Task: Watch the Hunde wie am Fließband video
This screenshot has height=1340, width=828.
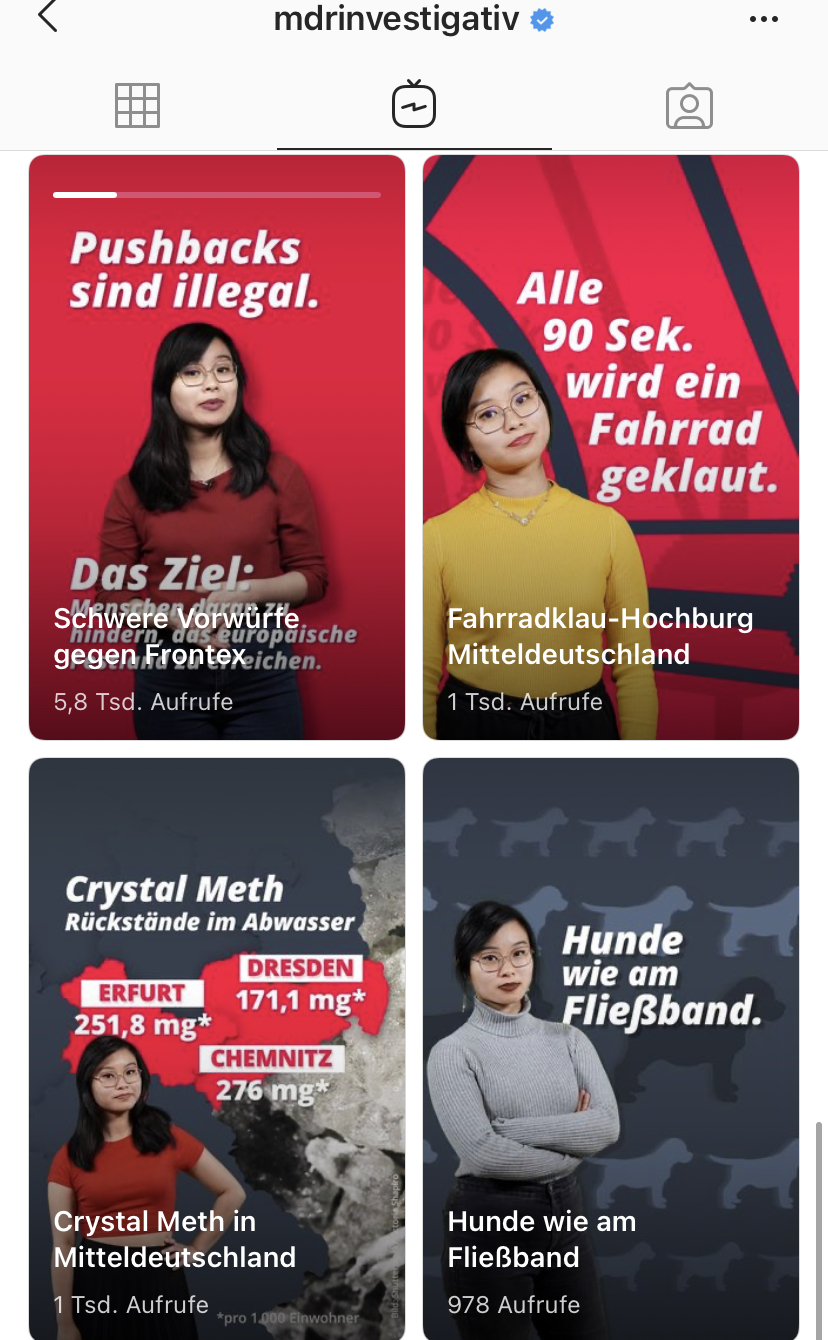Action: click(611, 1048)
